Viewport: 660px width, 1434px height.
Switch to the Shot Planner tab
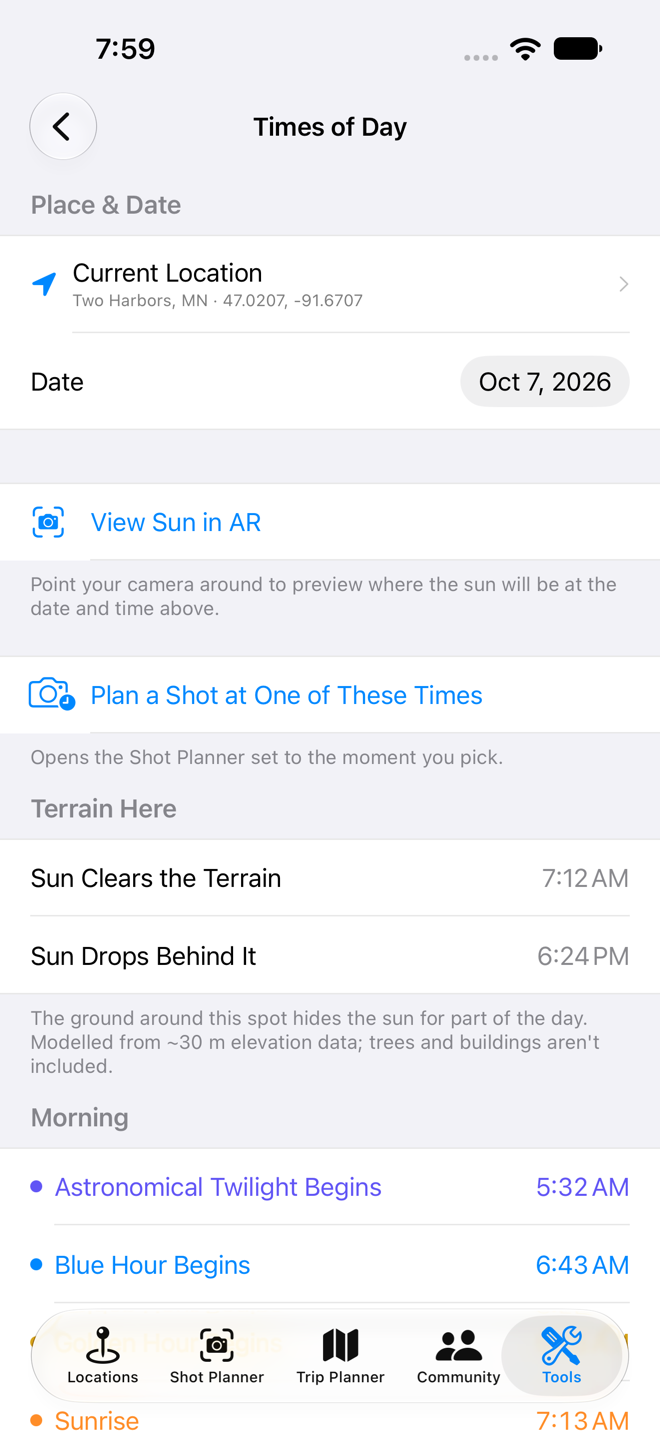217,1356
